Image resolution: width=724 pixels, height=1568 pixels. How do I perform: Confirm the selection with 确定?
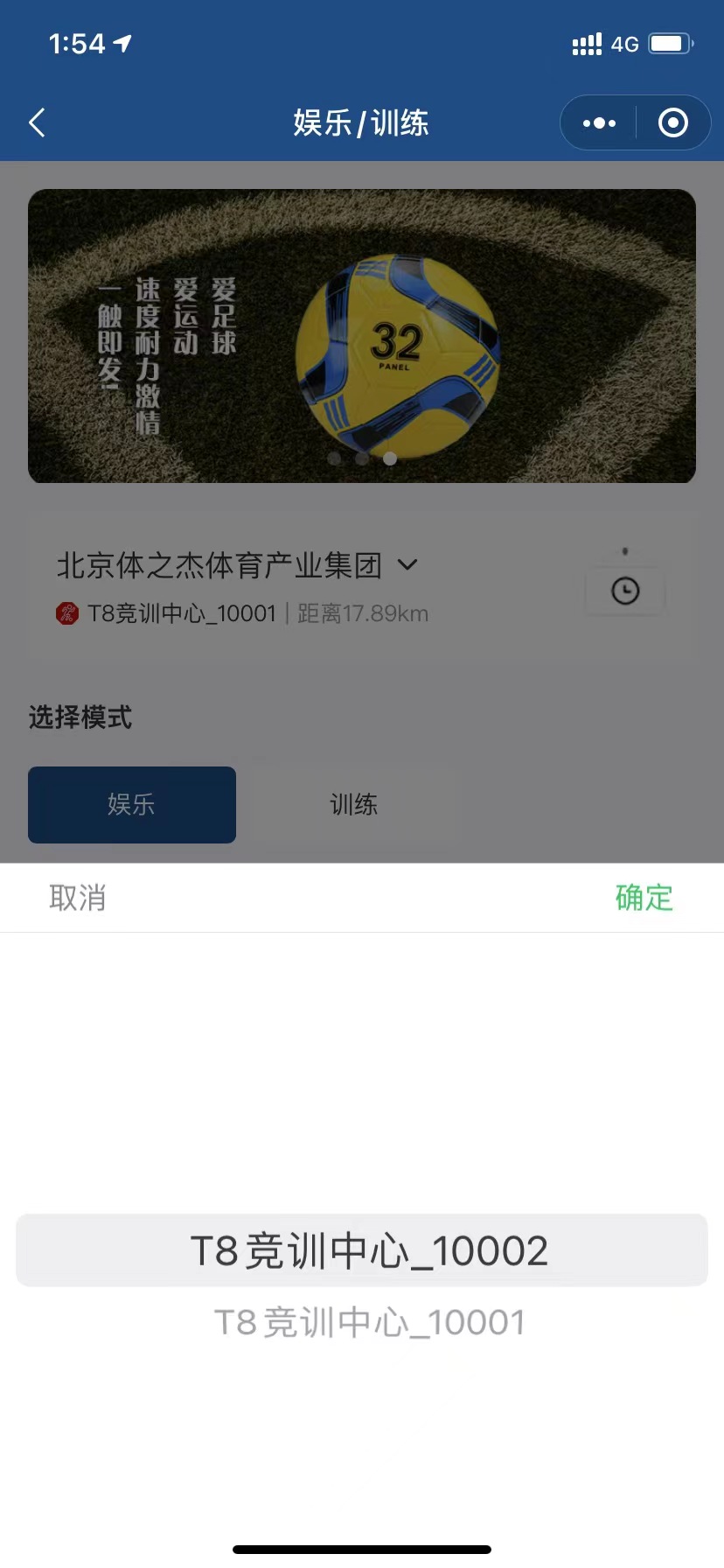(x=644, y=898)
